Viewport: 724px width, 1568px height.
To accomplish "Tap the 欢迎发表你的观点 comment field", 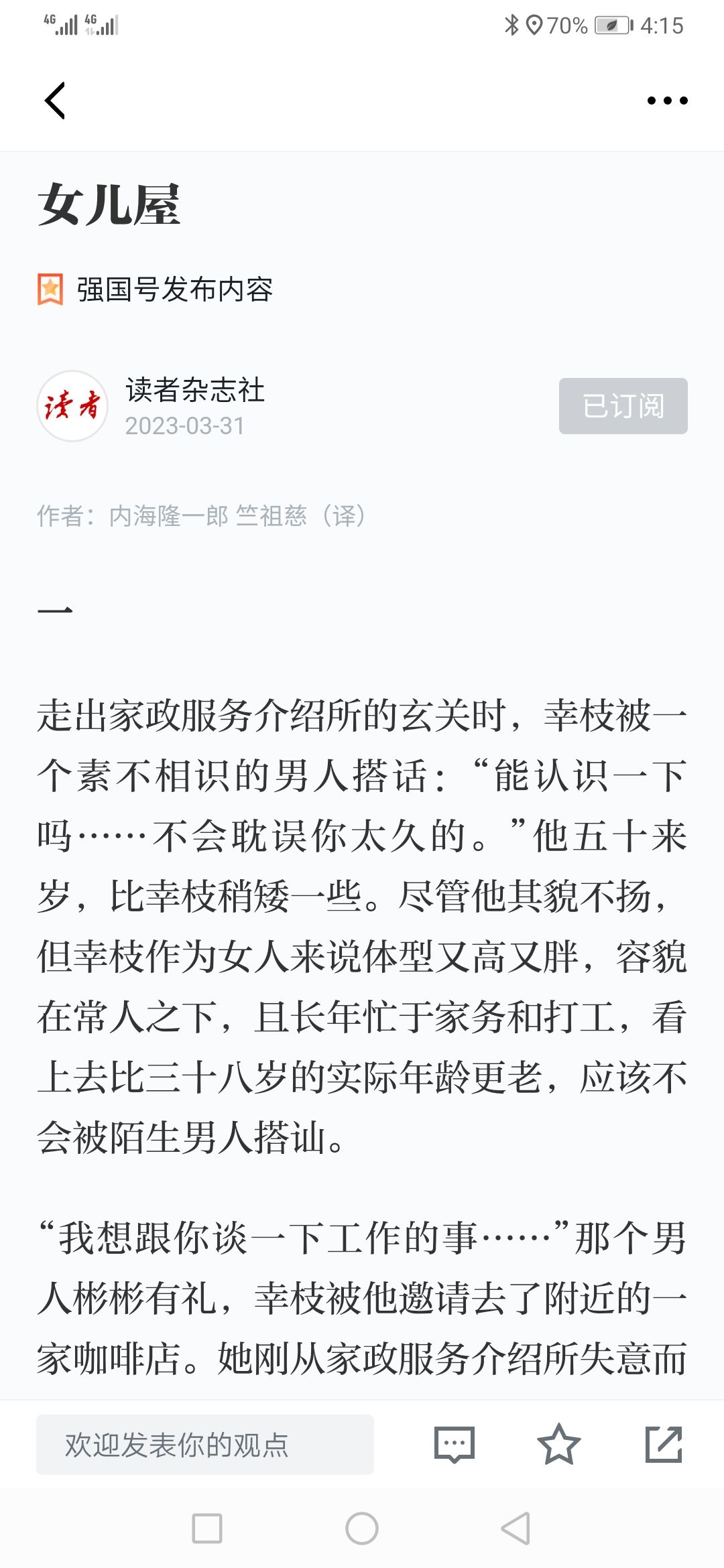I will [x=205, y=1445].
